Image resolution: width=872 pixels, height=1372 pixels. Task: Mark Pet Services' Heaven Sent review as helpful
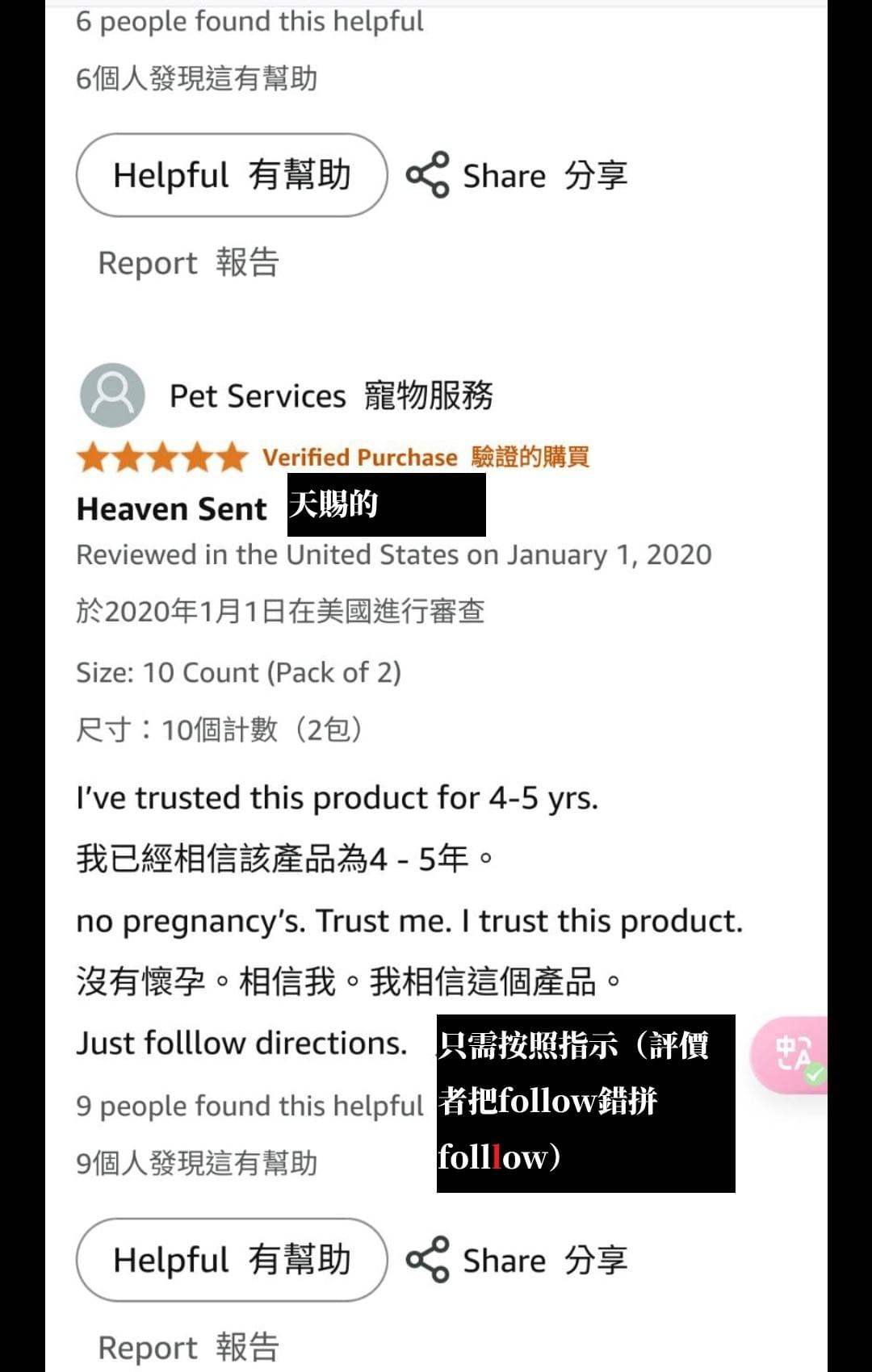232,1260
